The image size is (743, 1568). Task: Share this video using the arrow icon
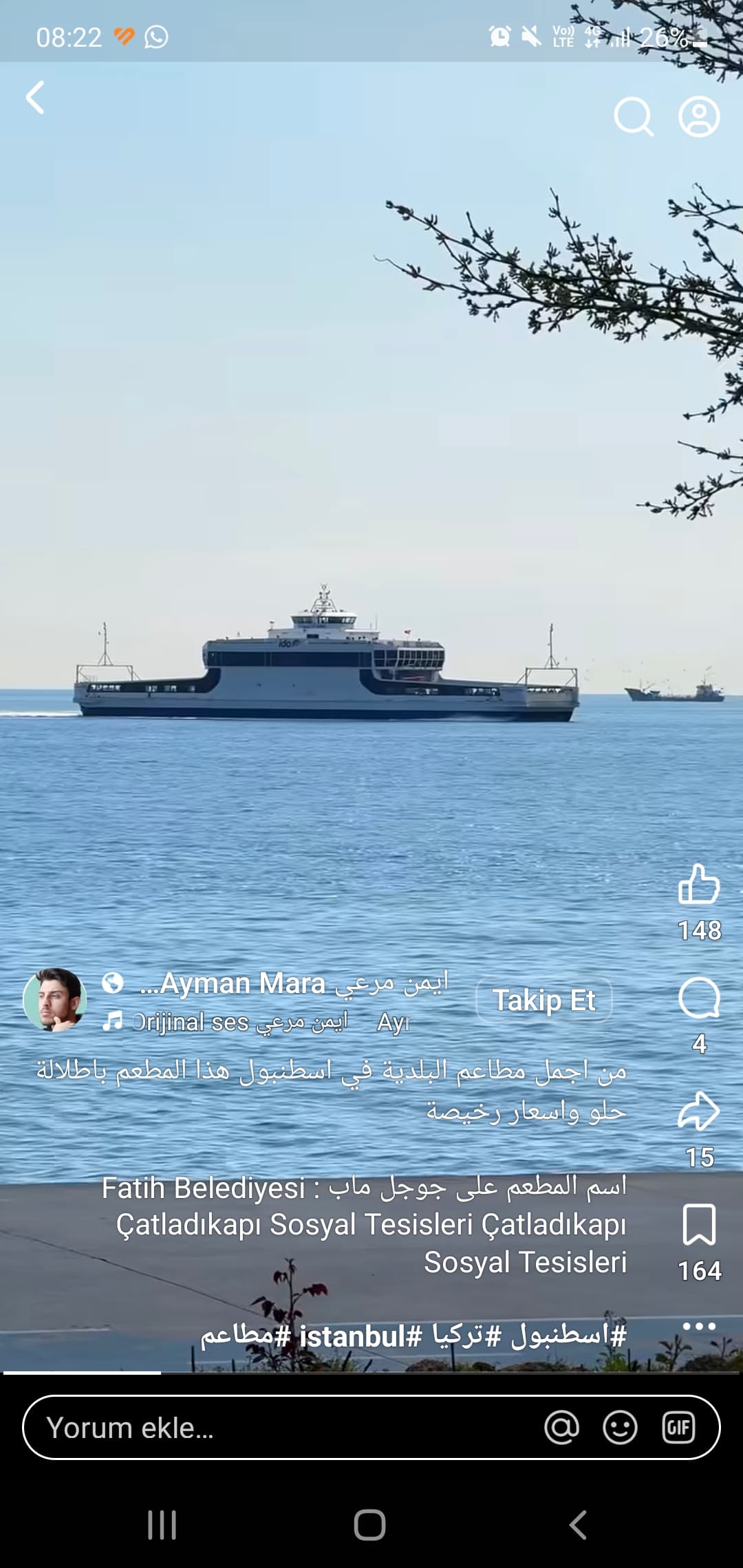tap(699, 1111)
